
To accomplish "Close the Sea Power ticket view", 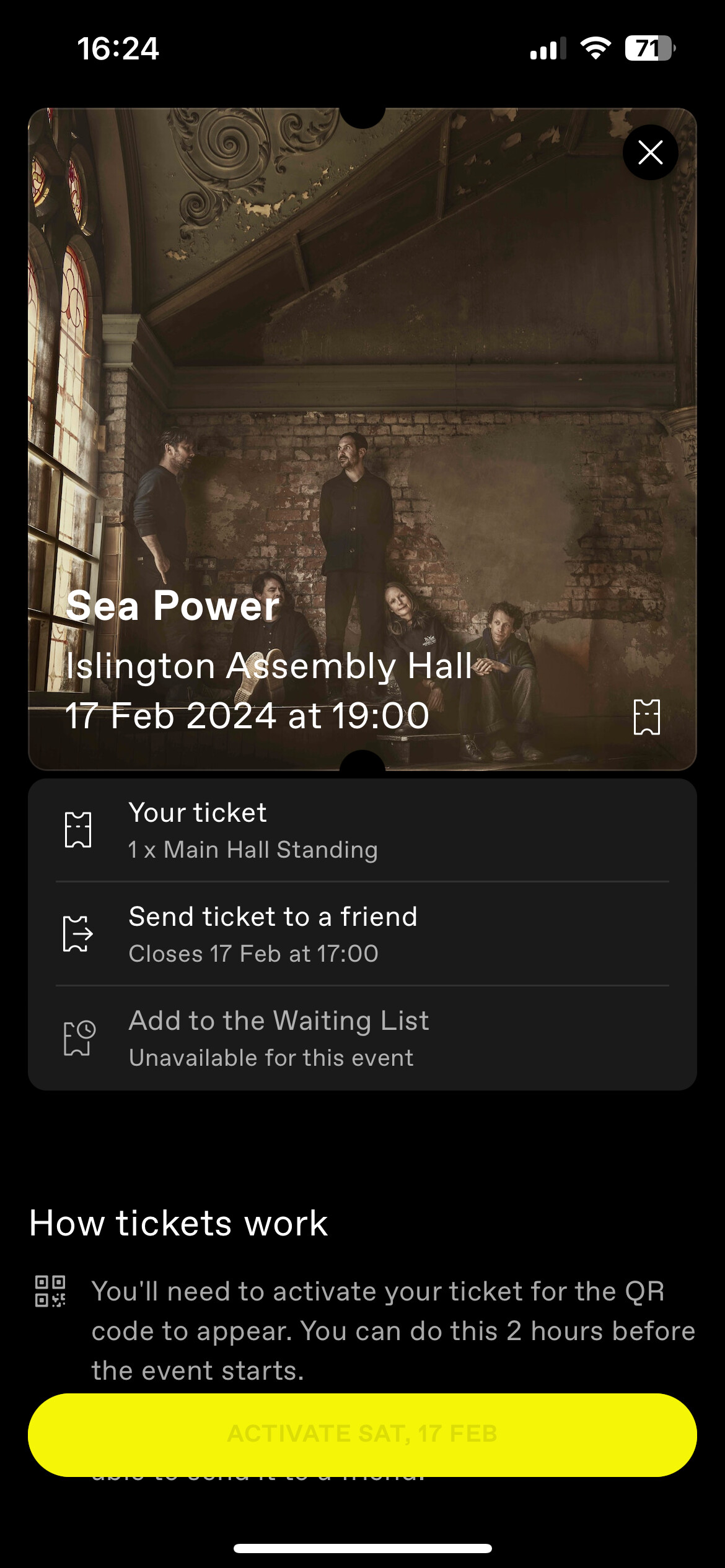I will click(x=650, y=152).
